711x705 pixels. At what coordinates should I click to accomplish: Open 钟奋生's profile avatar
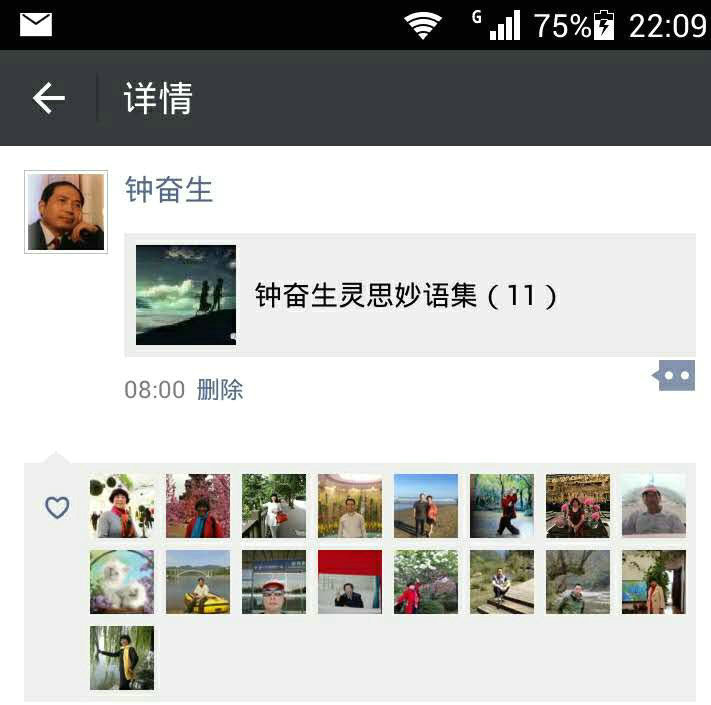[x=66, y=211]
